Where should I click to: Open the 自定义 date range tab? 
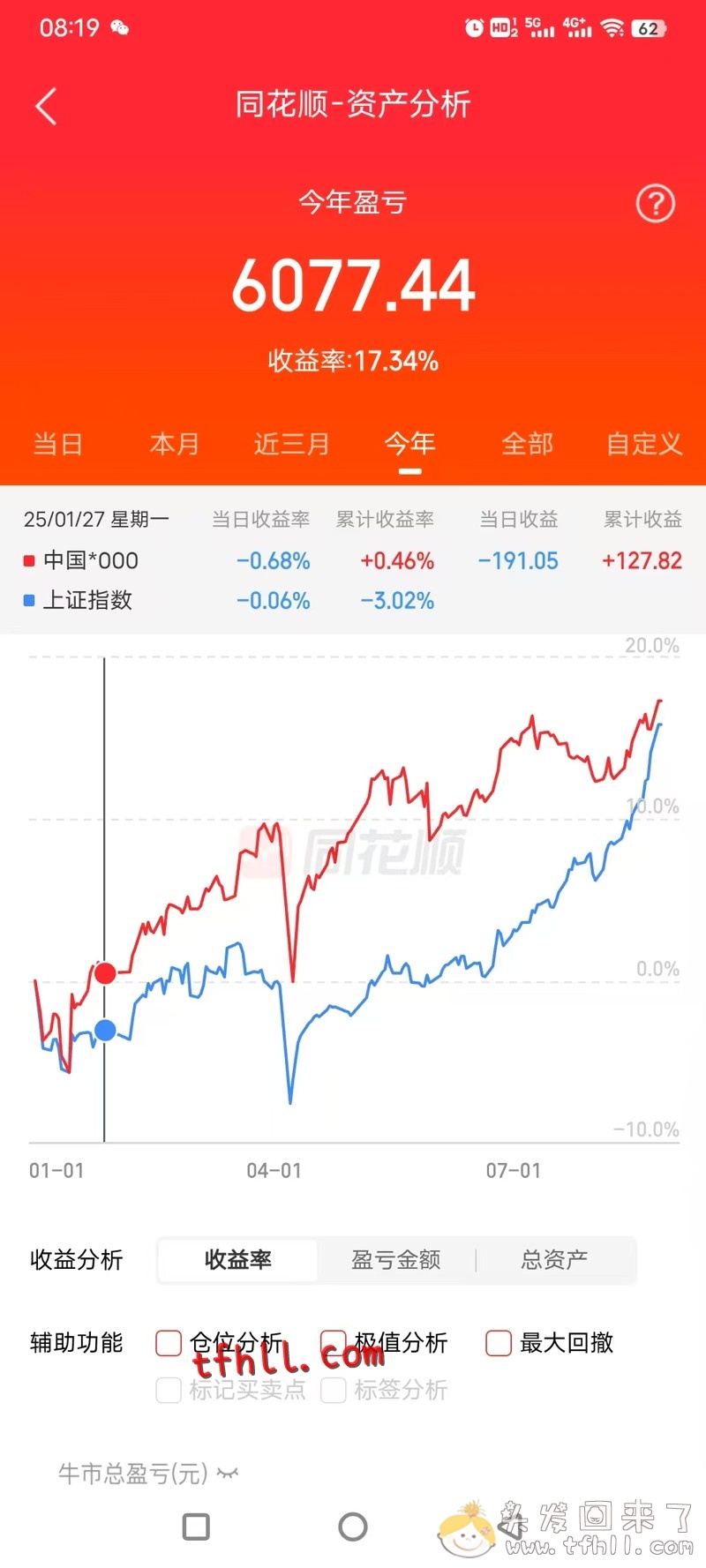pos(644,444)
